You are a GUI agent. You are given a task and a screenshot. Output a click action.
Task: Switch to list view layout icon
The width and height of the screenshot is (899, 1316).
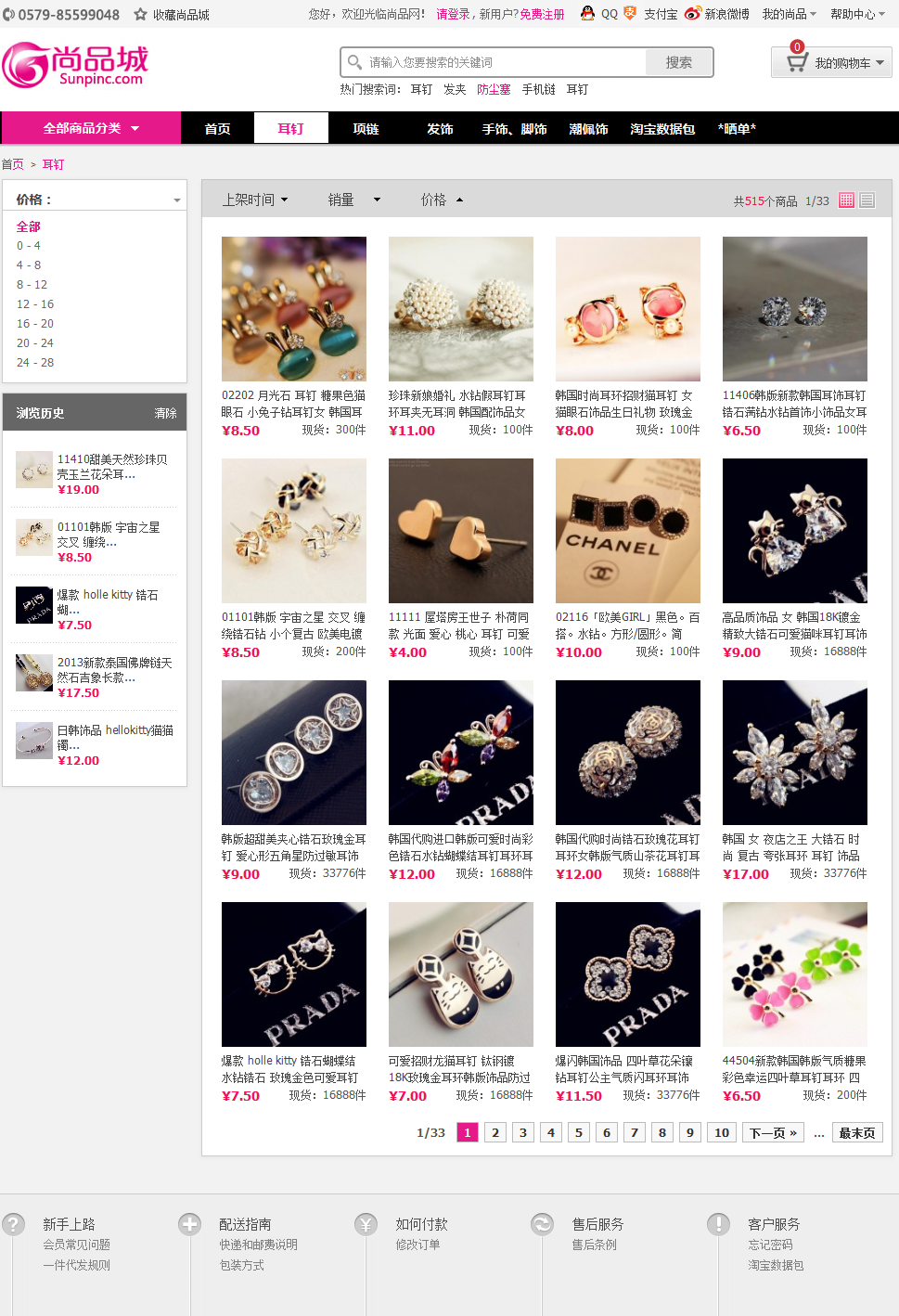coord(867,200)
